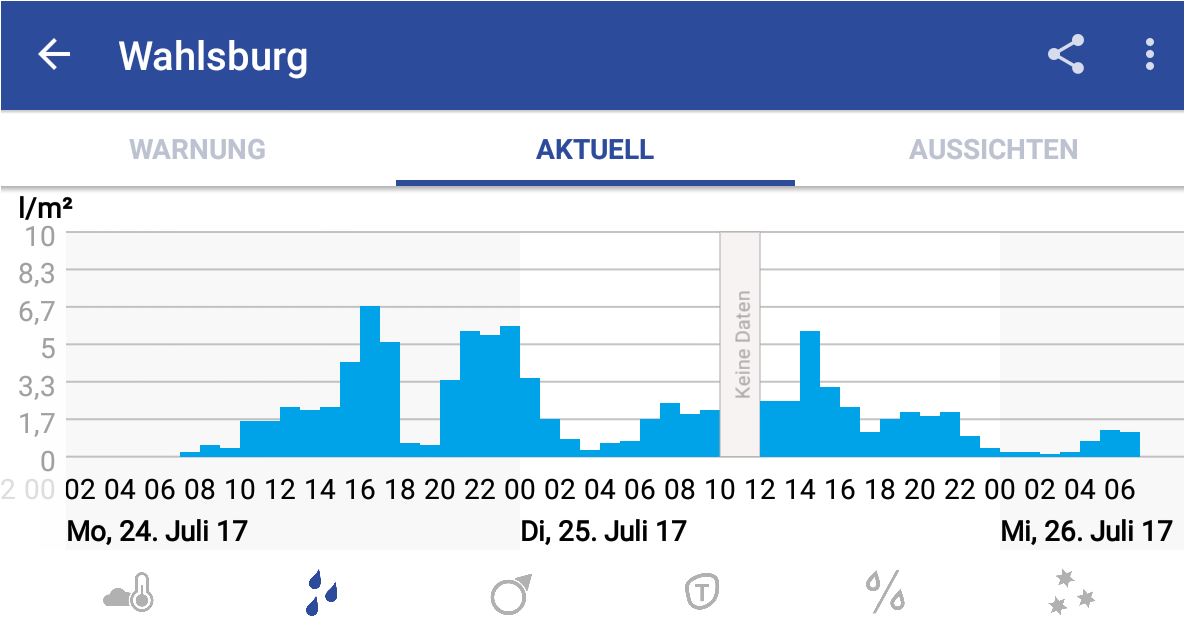Share the Wahlsburg weather data

[x=1066, y=55]
